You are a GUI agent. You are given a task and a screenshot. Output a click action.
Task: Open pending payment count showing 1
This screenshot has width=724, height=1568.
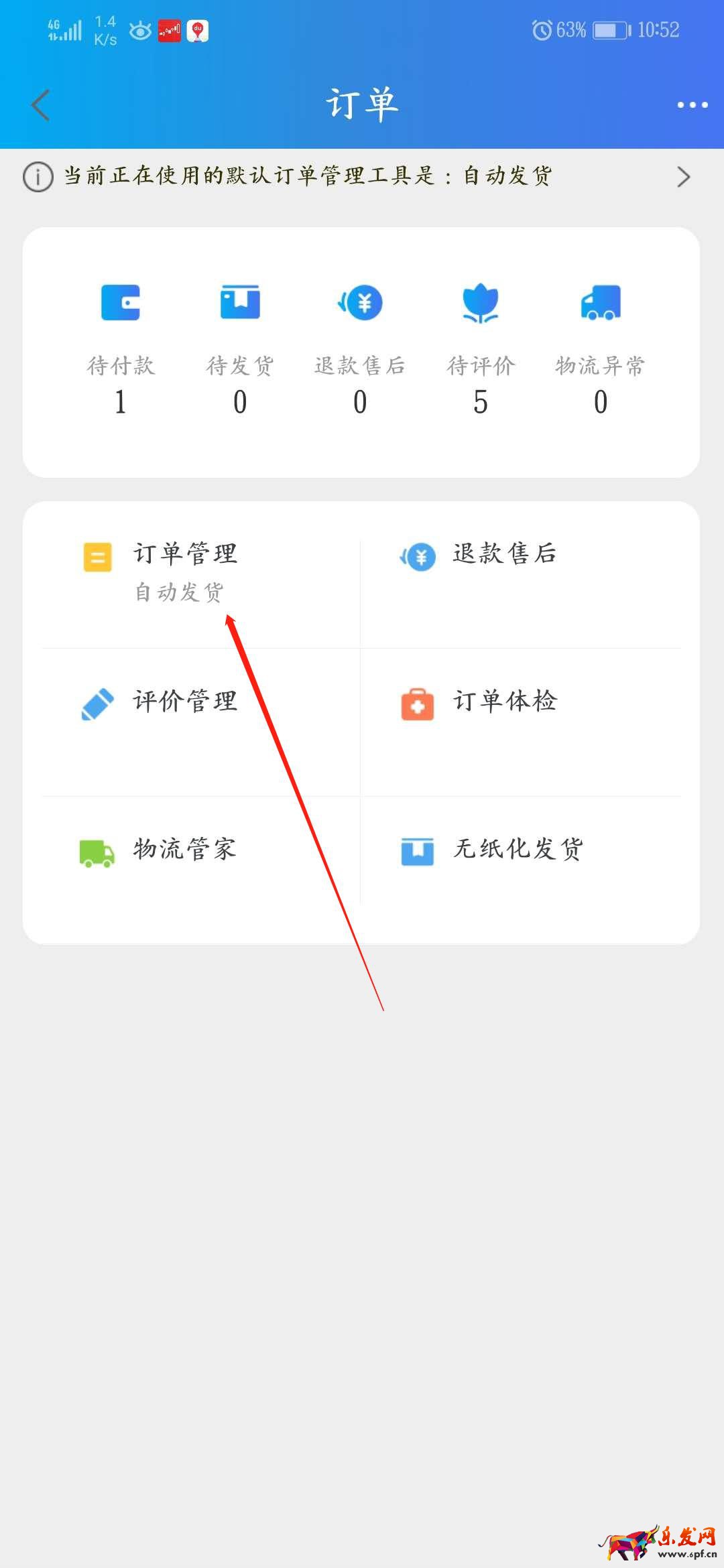[x=121, y=402]
